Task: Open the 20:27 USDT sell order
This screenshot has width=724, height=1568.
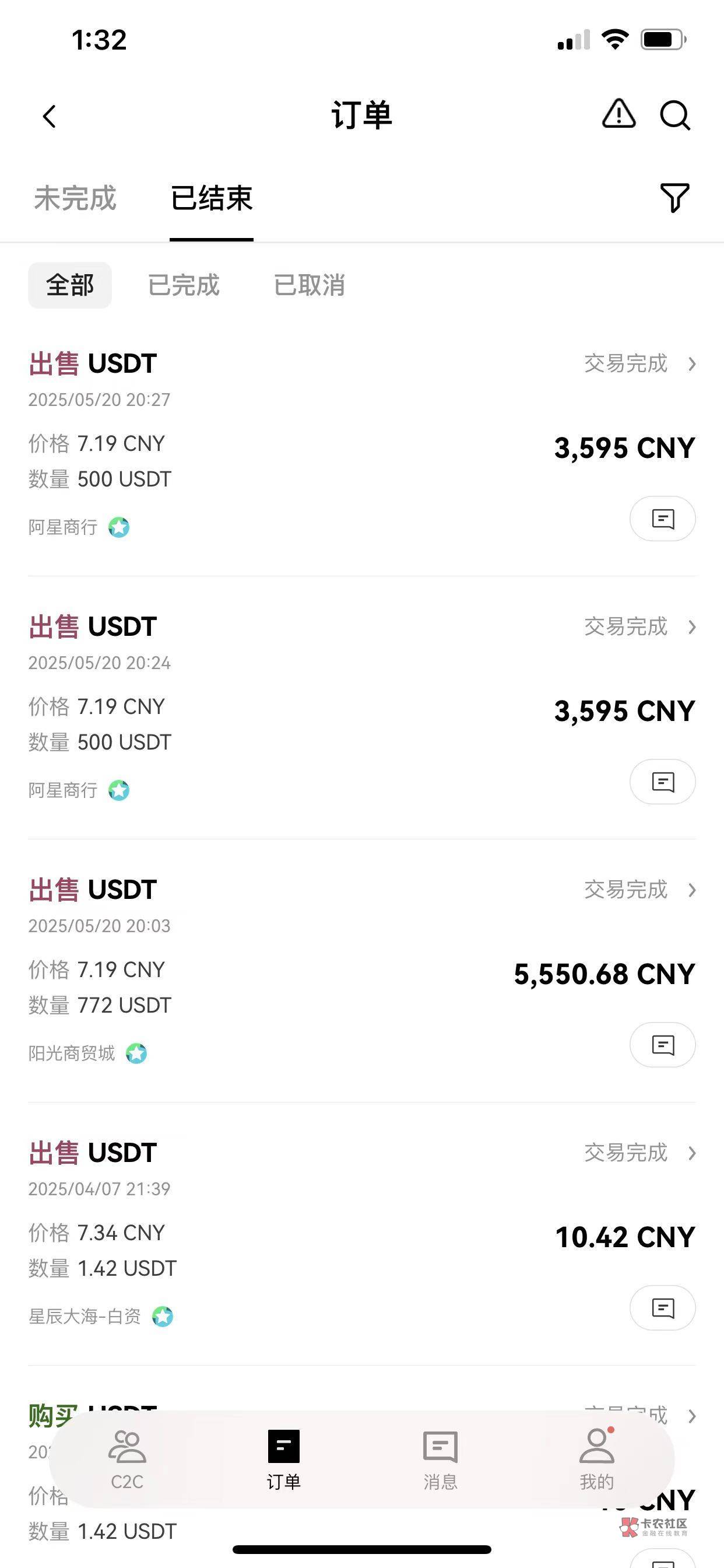Action: click(639, 364)
